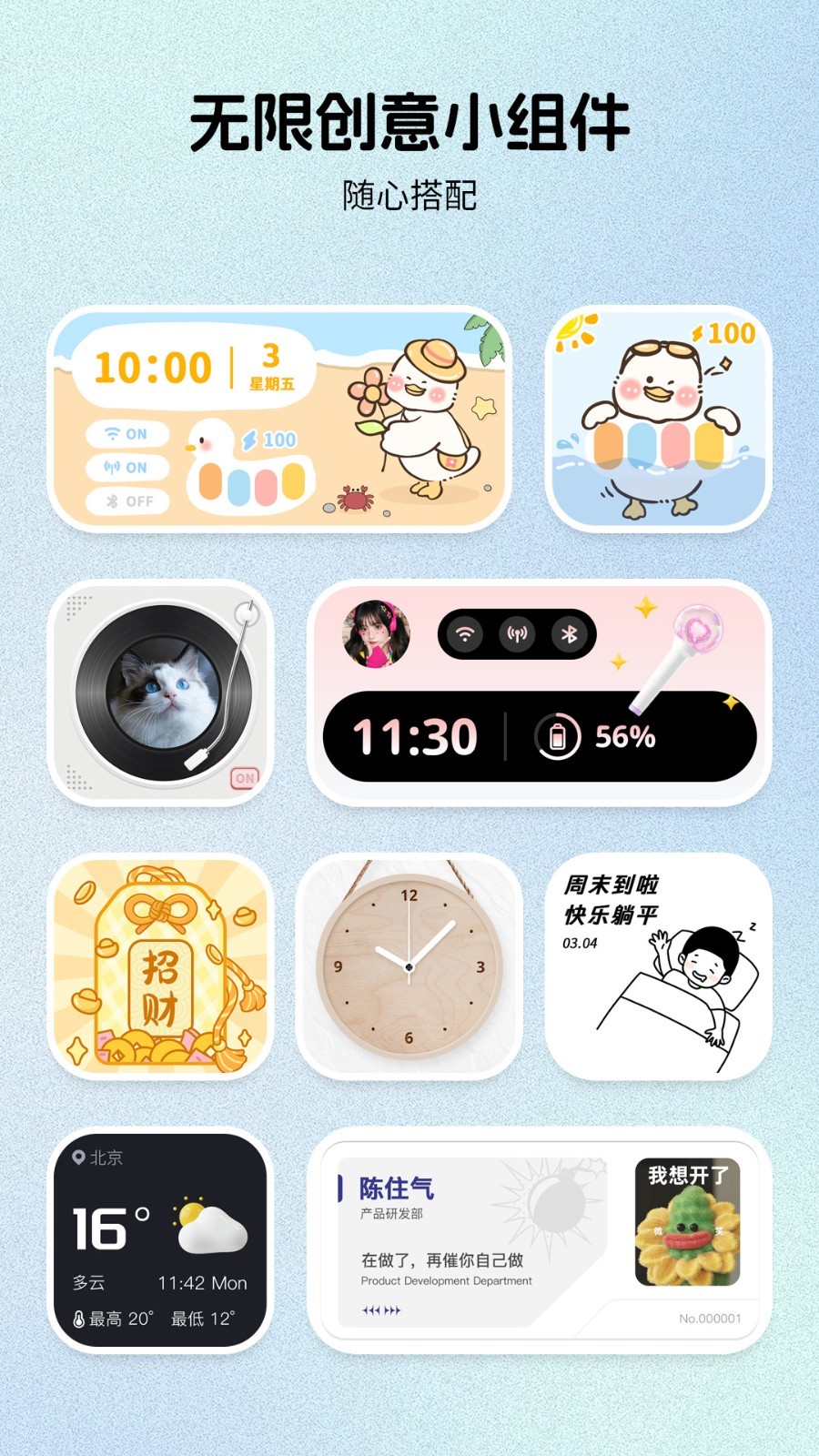
Task: Turn off the hotspot ON toggle
Action: pyautogui.click(x=127, y=468)
